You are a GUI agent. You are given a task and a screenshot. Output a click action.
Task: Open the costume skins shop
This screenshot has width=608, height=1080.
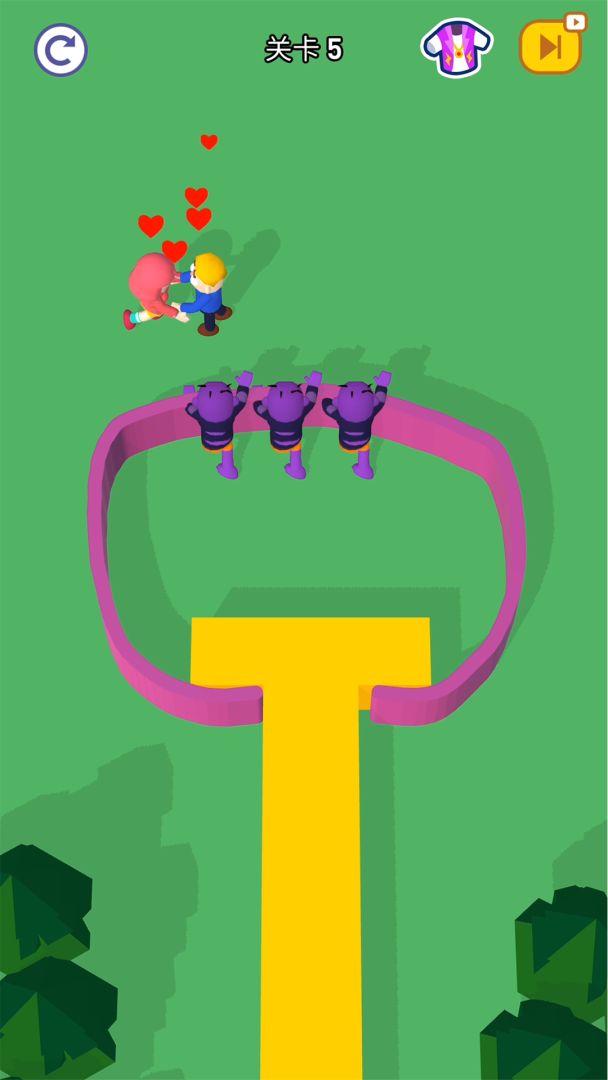455,47
